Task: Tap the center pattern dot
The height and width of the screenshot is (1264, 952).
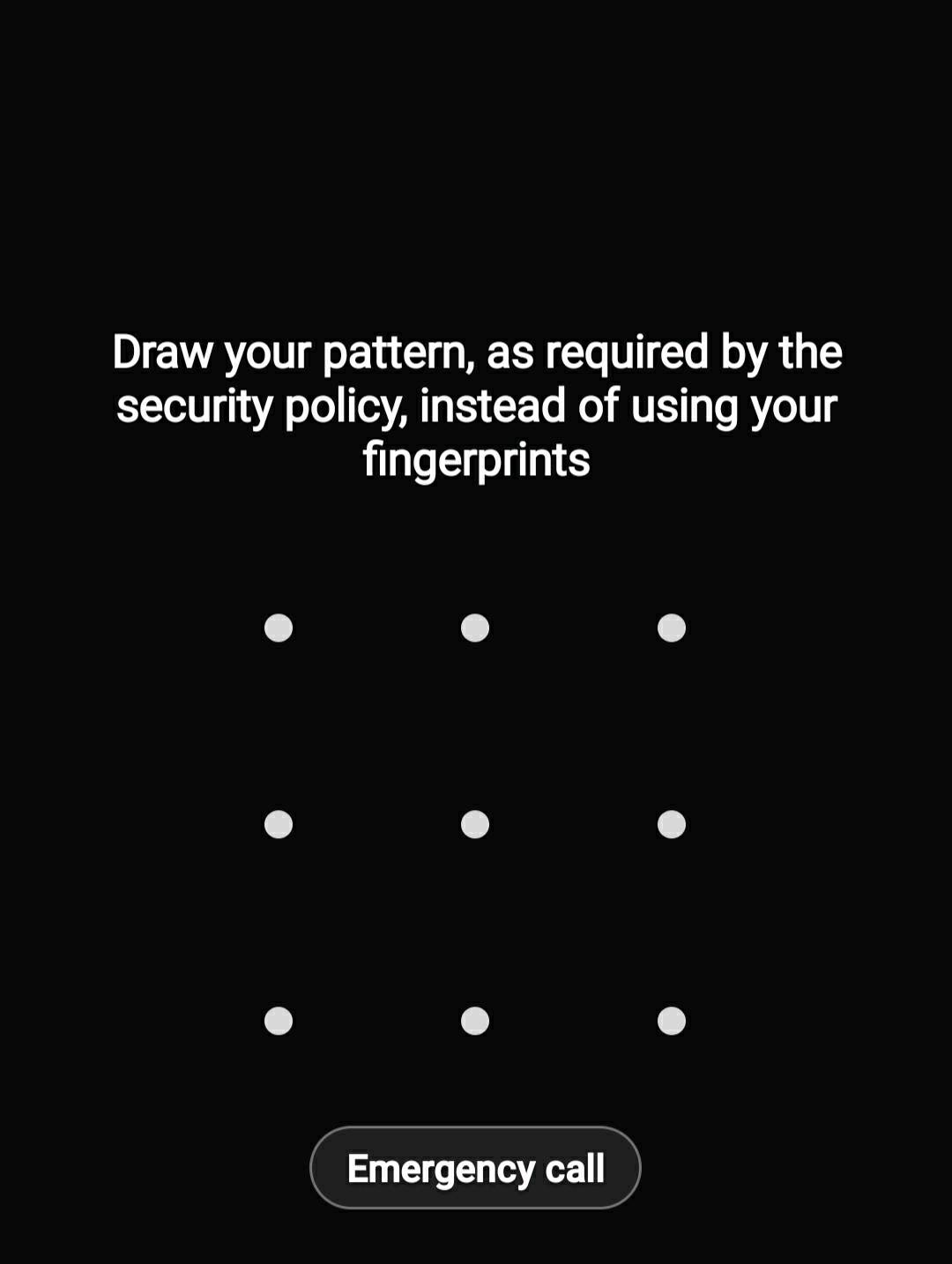Action: point(475,825)
